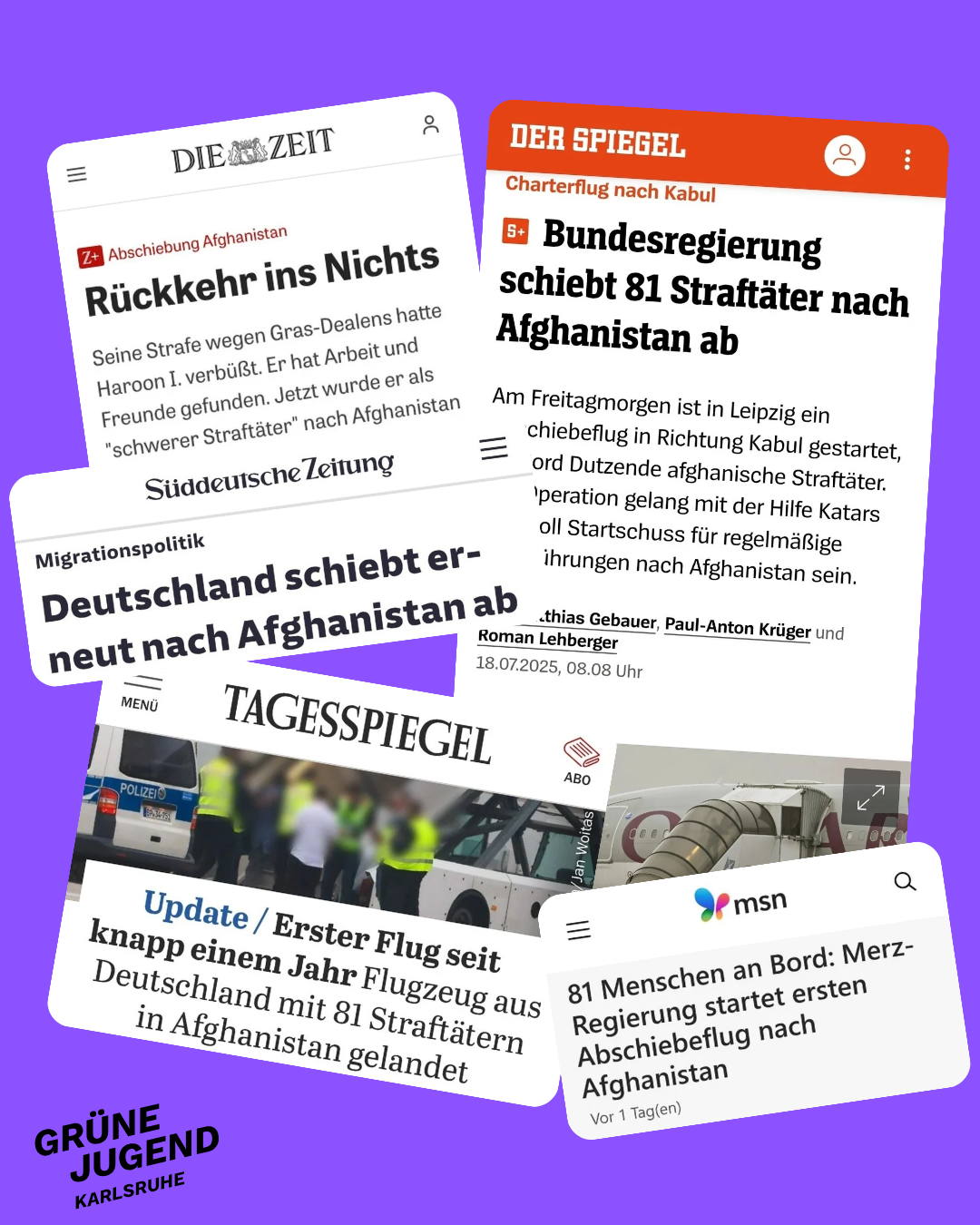Viewport: 980px width, 1225px height.
Task: Click the DIE ZEIT account icon
Action: (431, 126)
